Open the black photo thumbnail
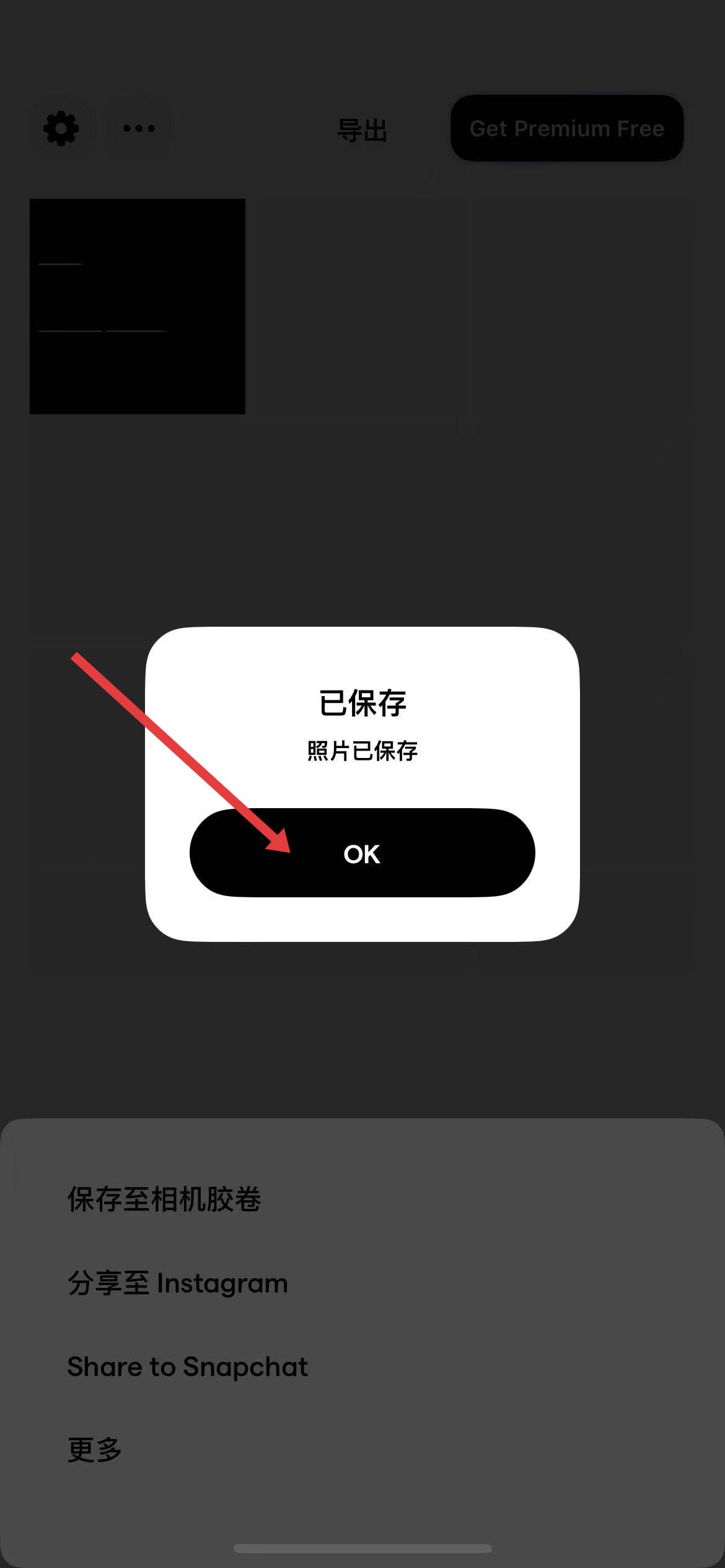Screen dimensions: 725x1568 (138, 306)
